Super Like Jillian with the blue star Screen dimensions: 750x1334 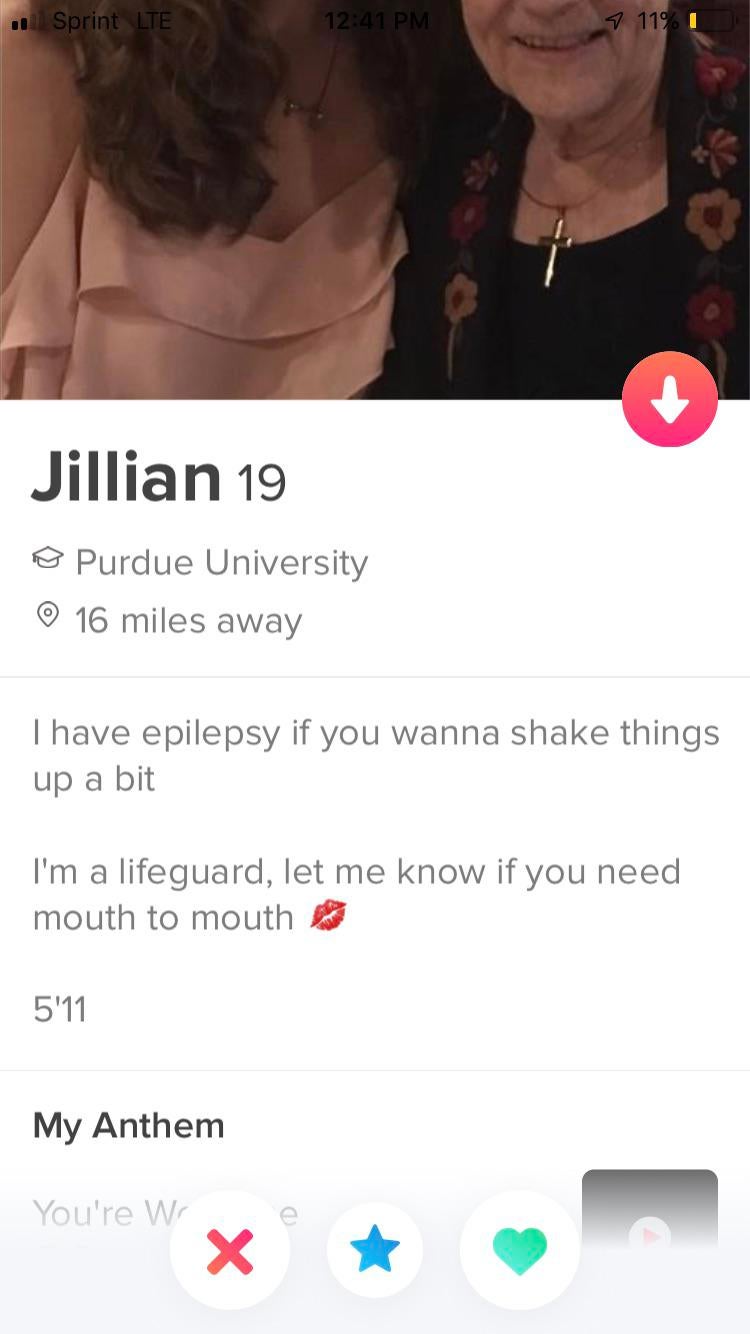[375, 1250]
